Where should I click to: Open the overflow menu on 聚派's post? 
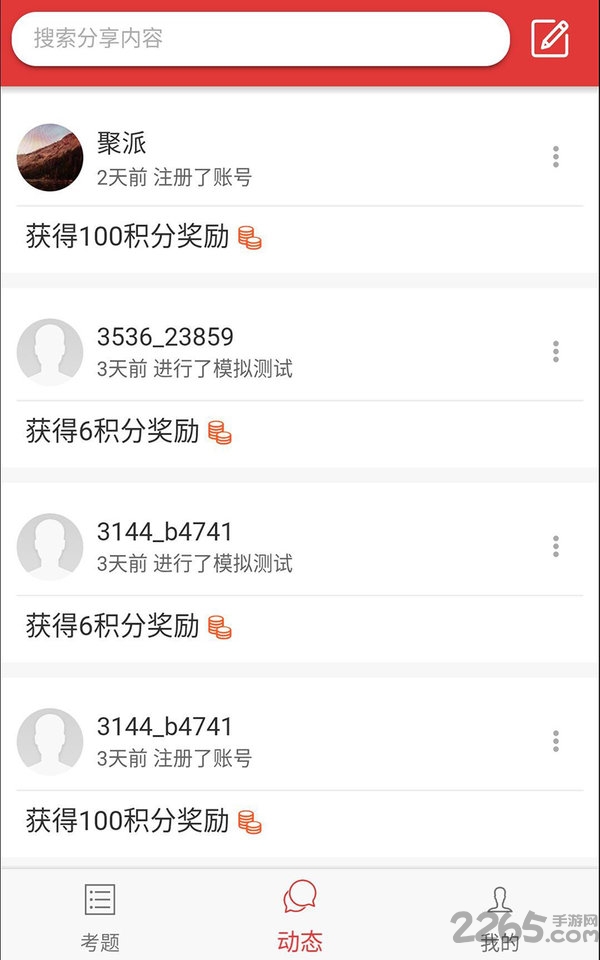tap(555, 157)
